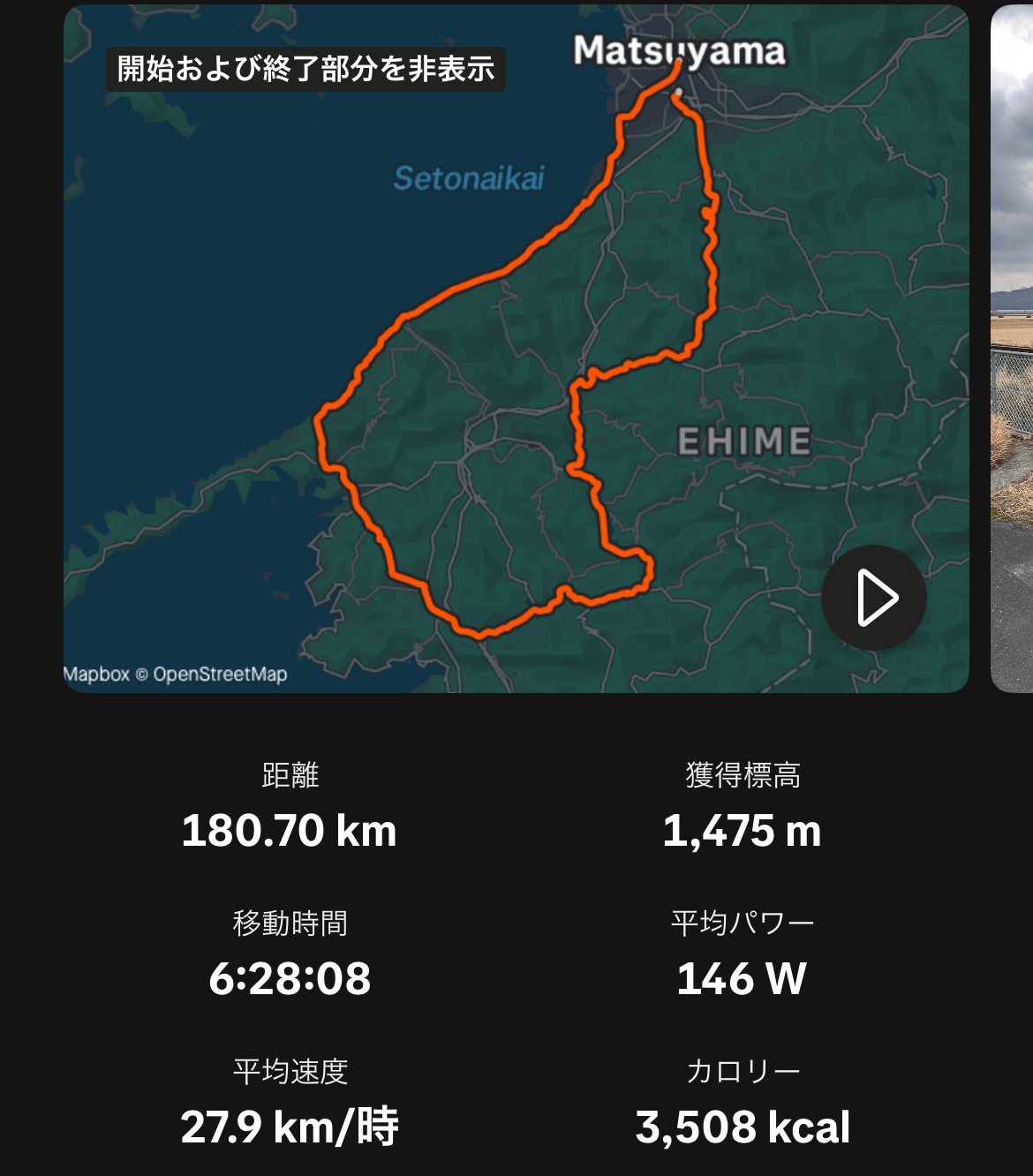Tap the 開始および終了部分を非表示 label
Viewport: 1033px width, 1176px height.
tap(305, 69)
